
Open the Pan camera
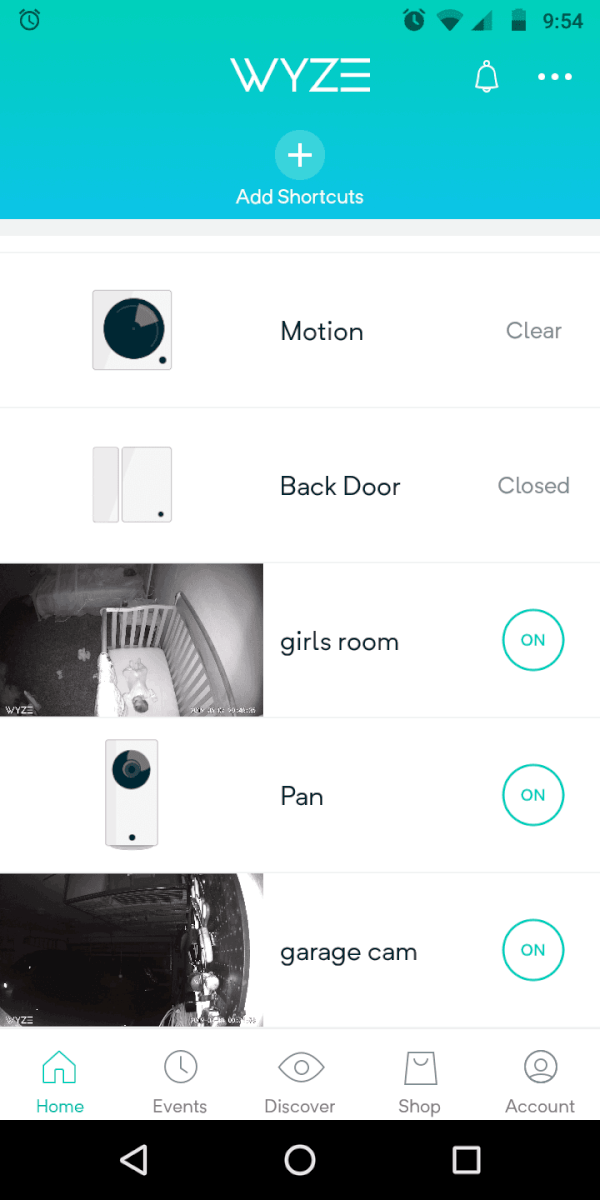click(300, 795)
